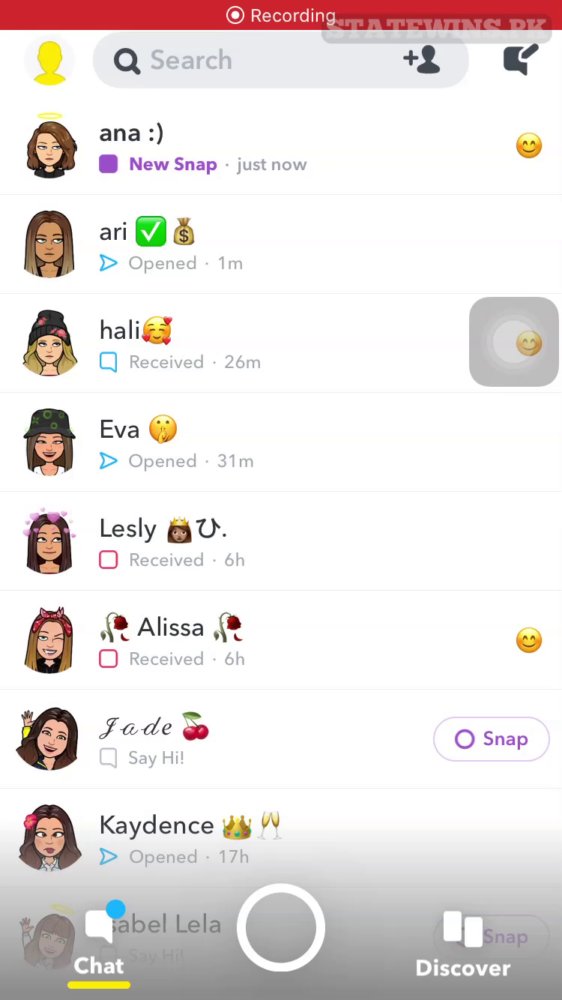
Task: Open your profile avatar icon
Action: coord(49,61)
